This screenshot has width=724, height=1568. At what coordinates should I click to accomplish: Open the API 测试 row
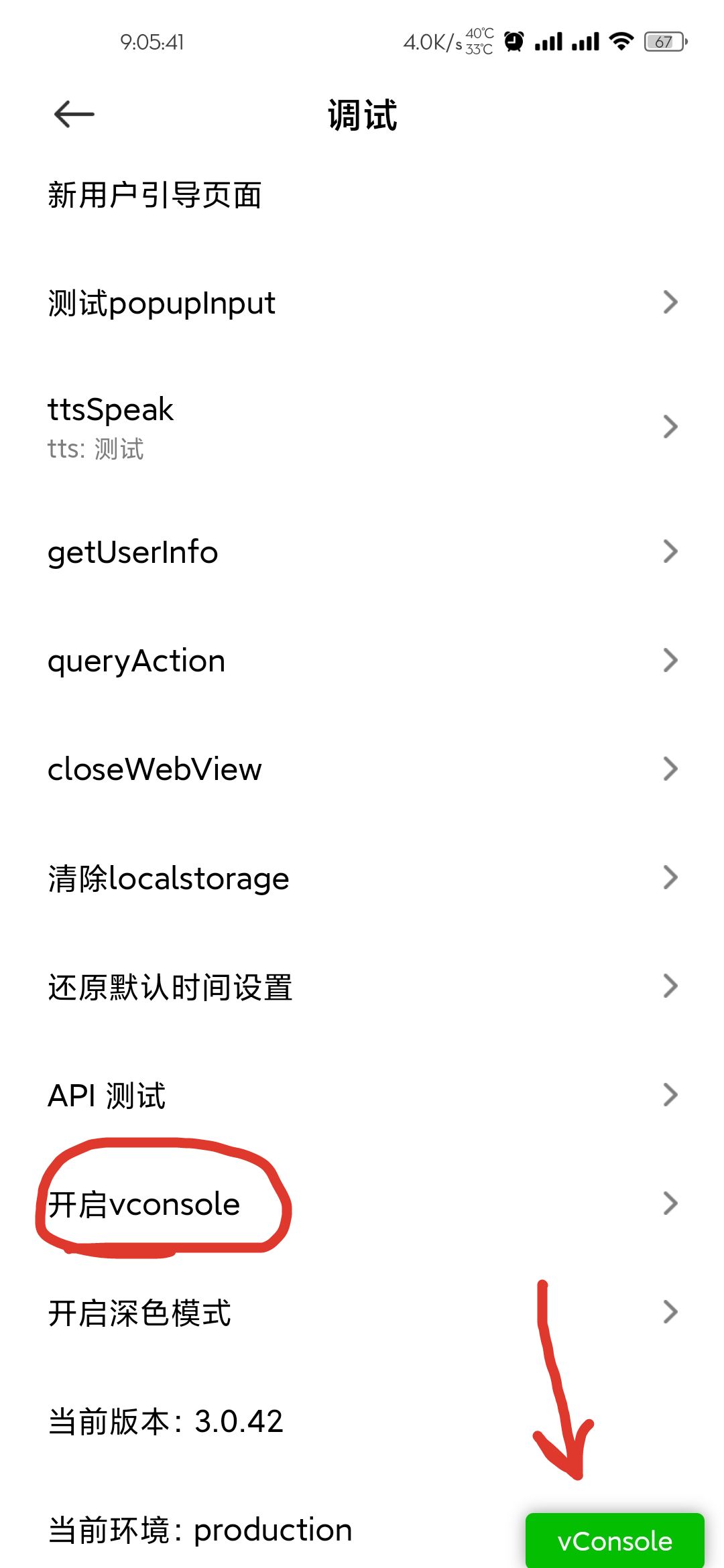tap(362, 1096)
